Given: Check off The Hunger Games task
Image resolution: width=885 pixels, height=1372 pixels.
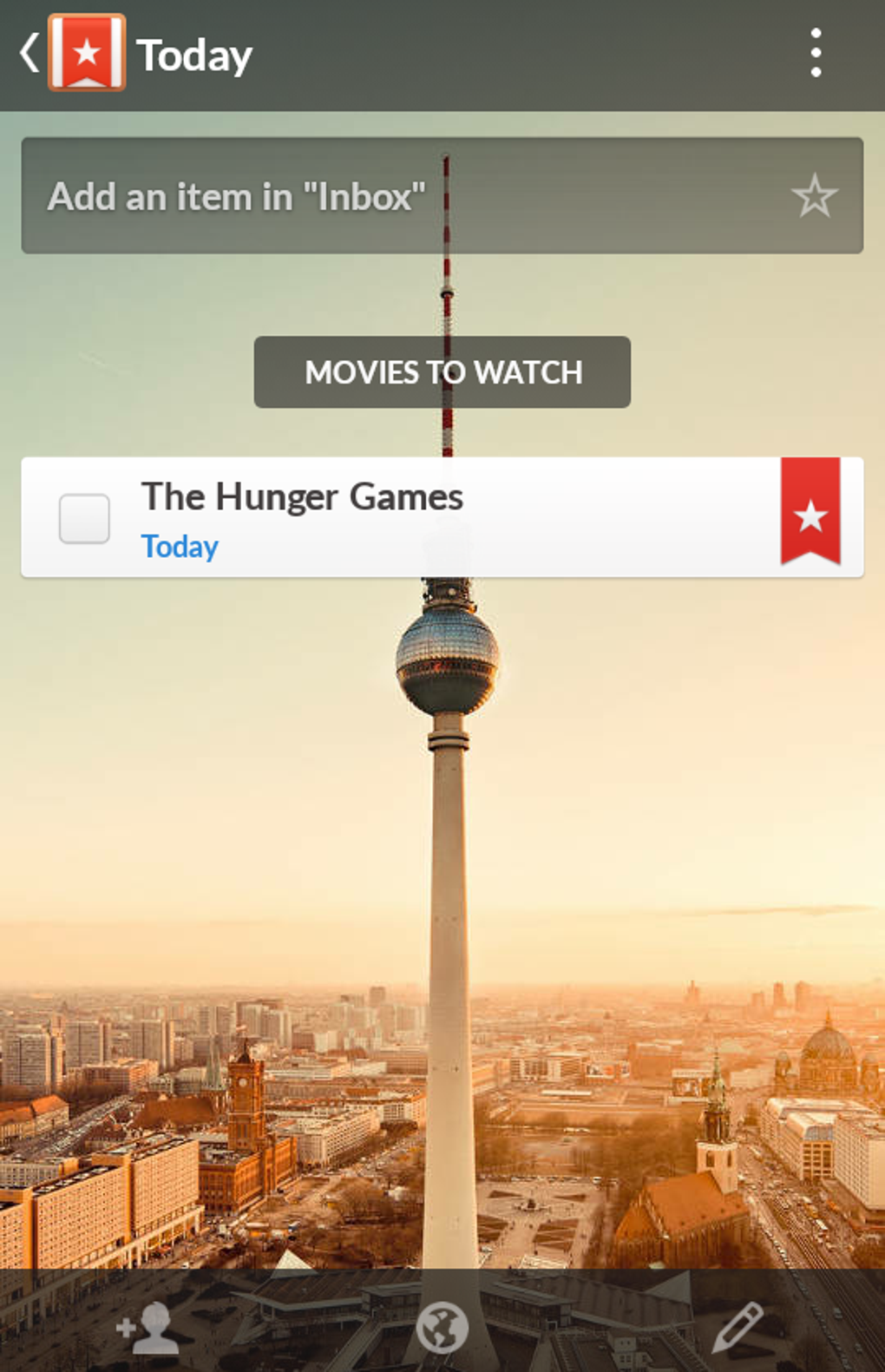Looking at the screenshot, I should click(x=84, y=518).
